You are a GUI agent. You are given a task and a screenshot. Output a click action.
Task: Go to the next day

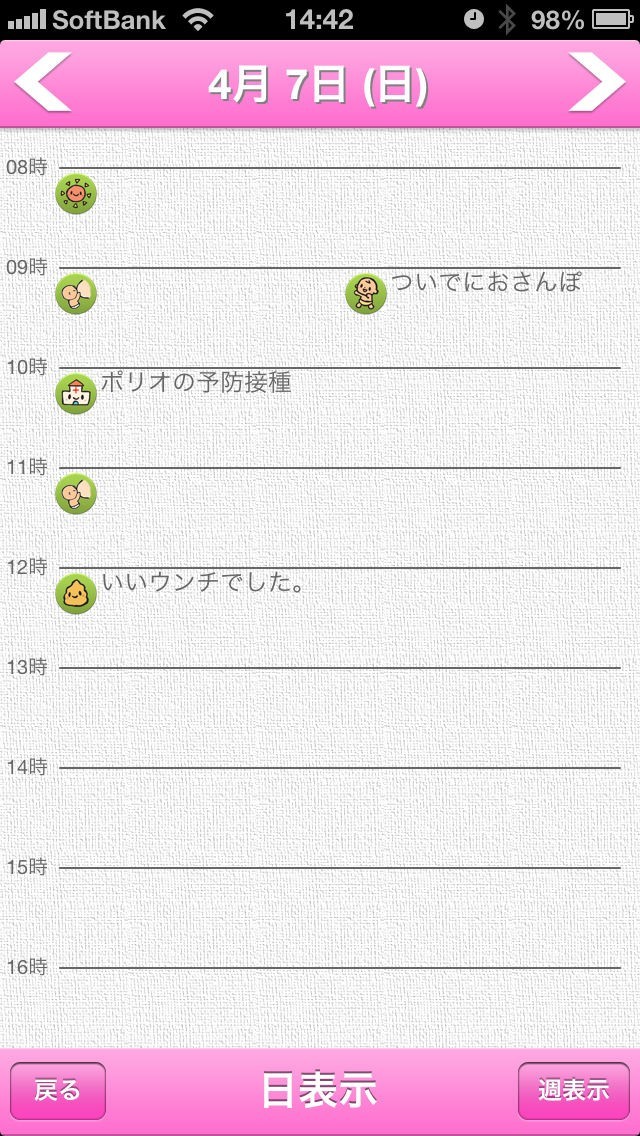597,84
